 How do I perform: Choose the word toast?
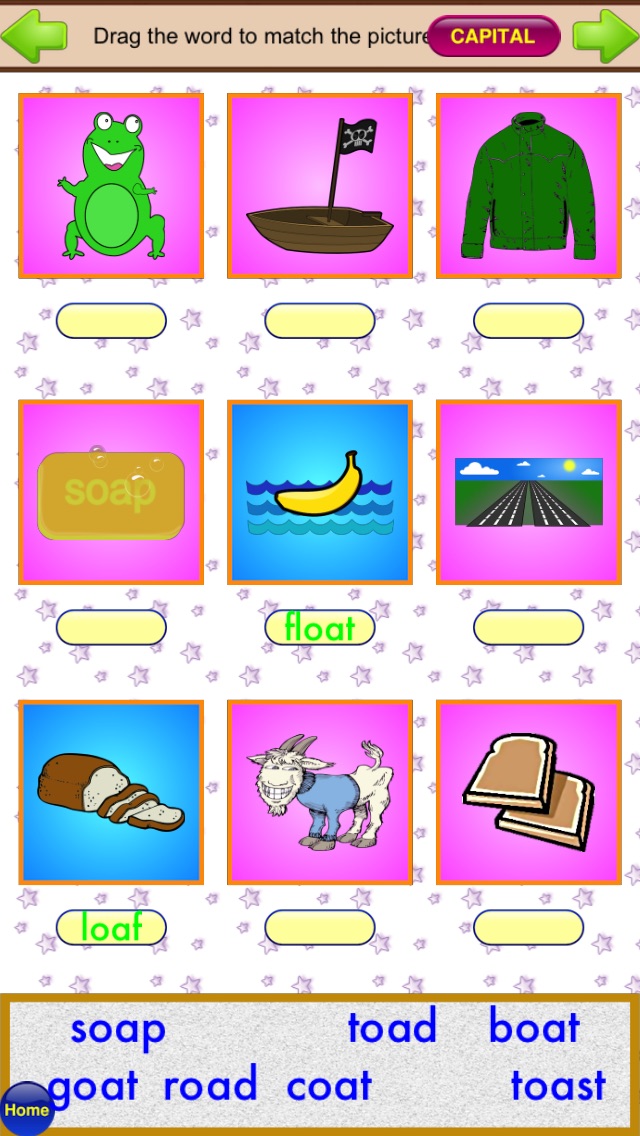pos(558,1085)
